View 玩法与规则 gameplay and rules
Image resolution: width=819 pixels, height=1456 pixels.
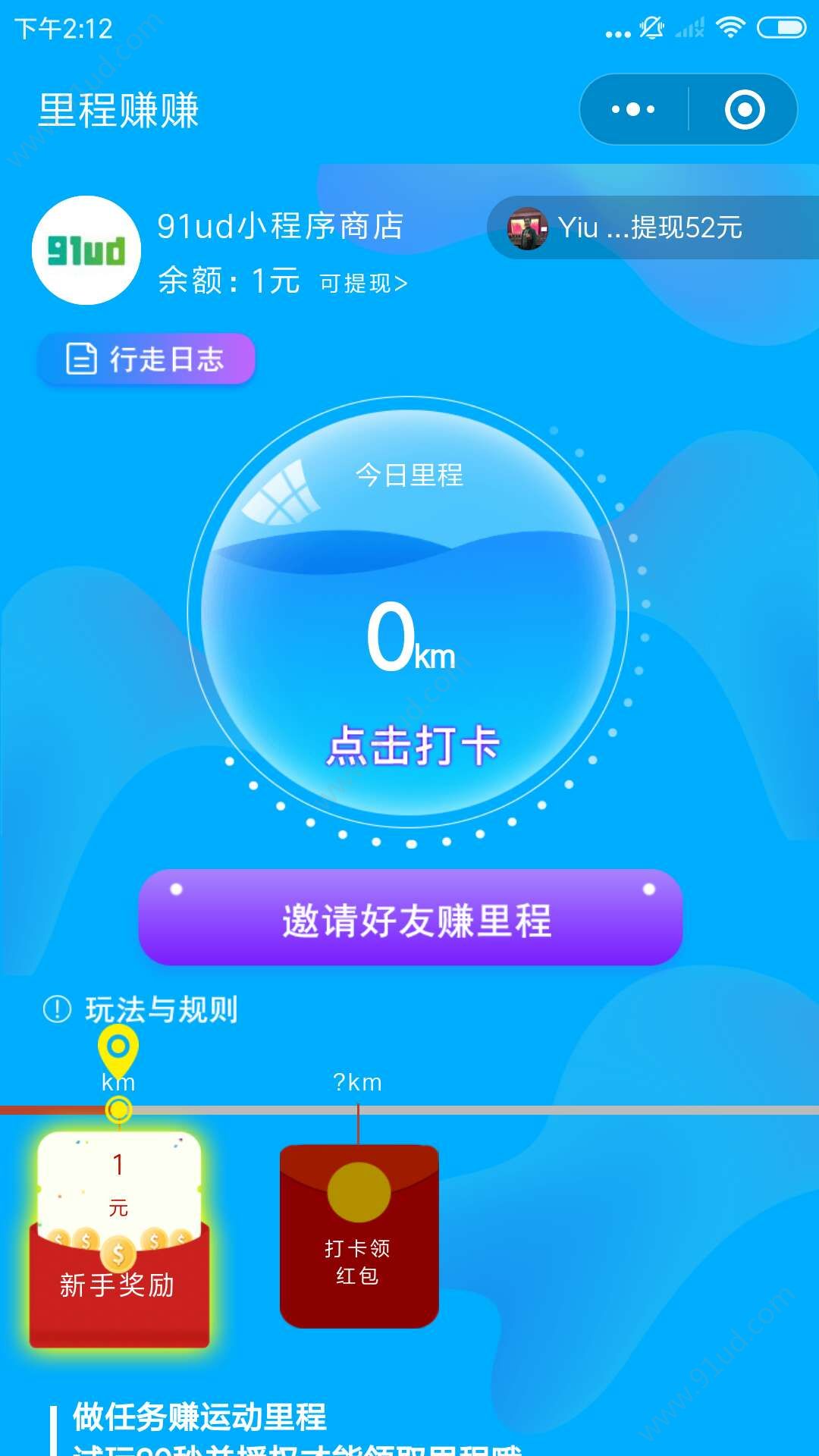[141, 1009]
